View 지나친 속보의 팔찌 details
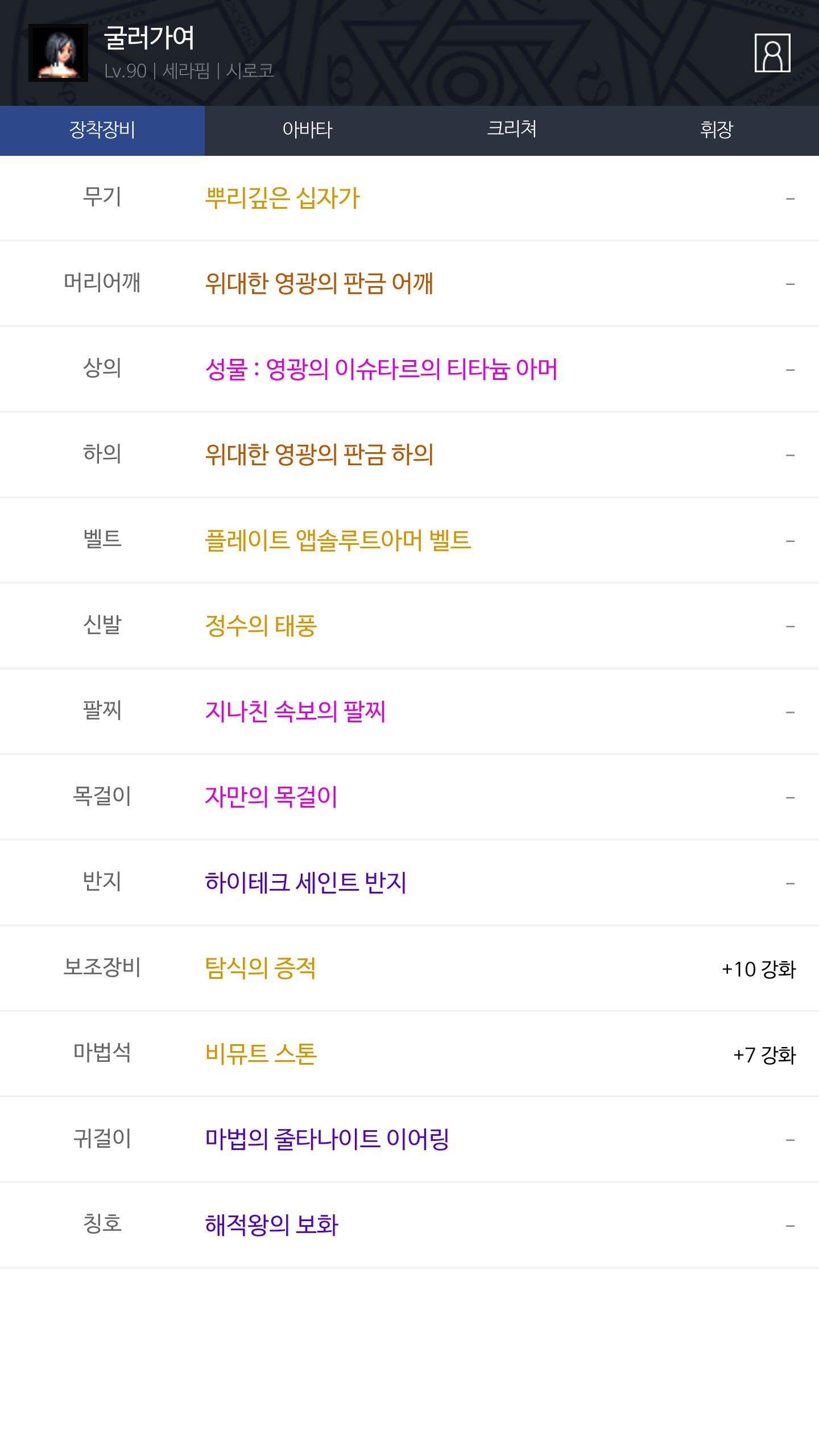819x1456 pixels. (295, 712)
